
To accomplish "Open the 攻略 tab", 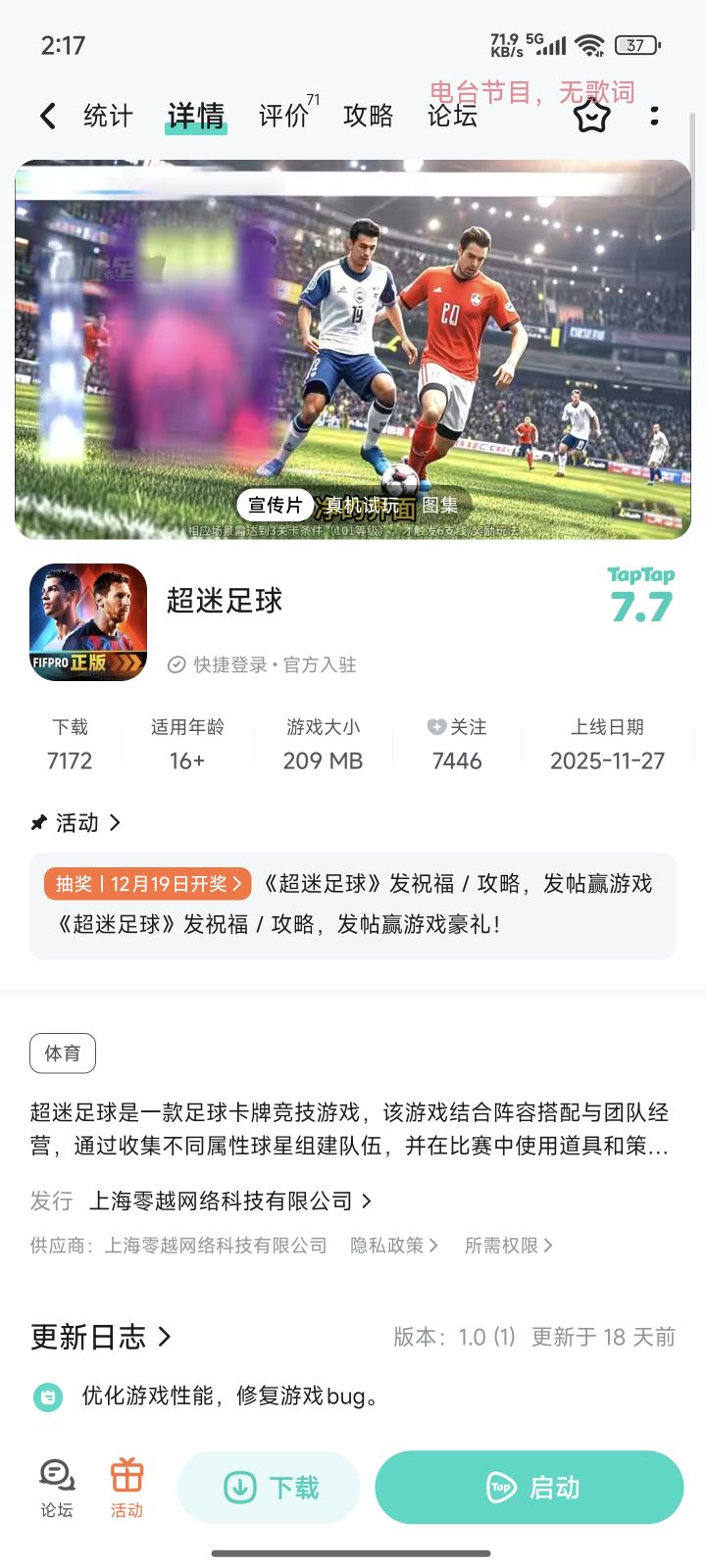I will [368, 116].
